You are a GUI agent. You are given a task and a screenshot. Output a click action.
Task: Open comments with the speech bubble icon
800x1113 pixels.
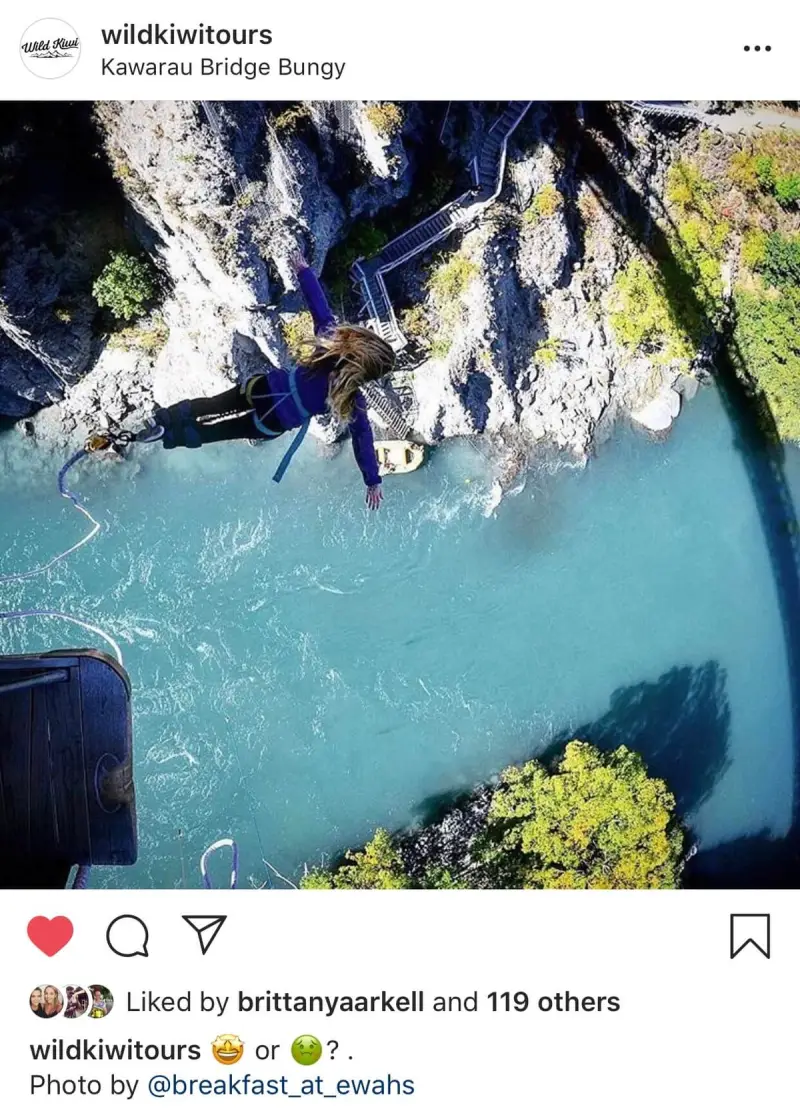(x=127, y=936)
